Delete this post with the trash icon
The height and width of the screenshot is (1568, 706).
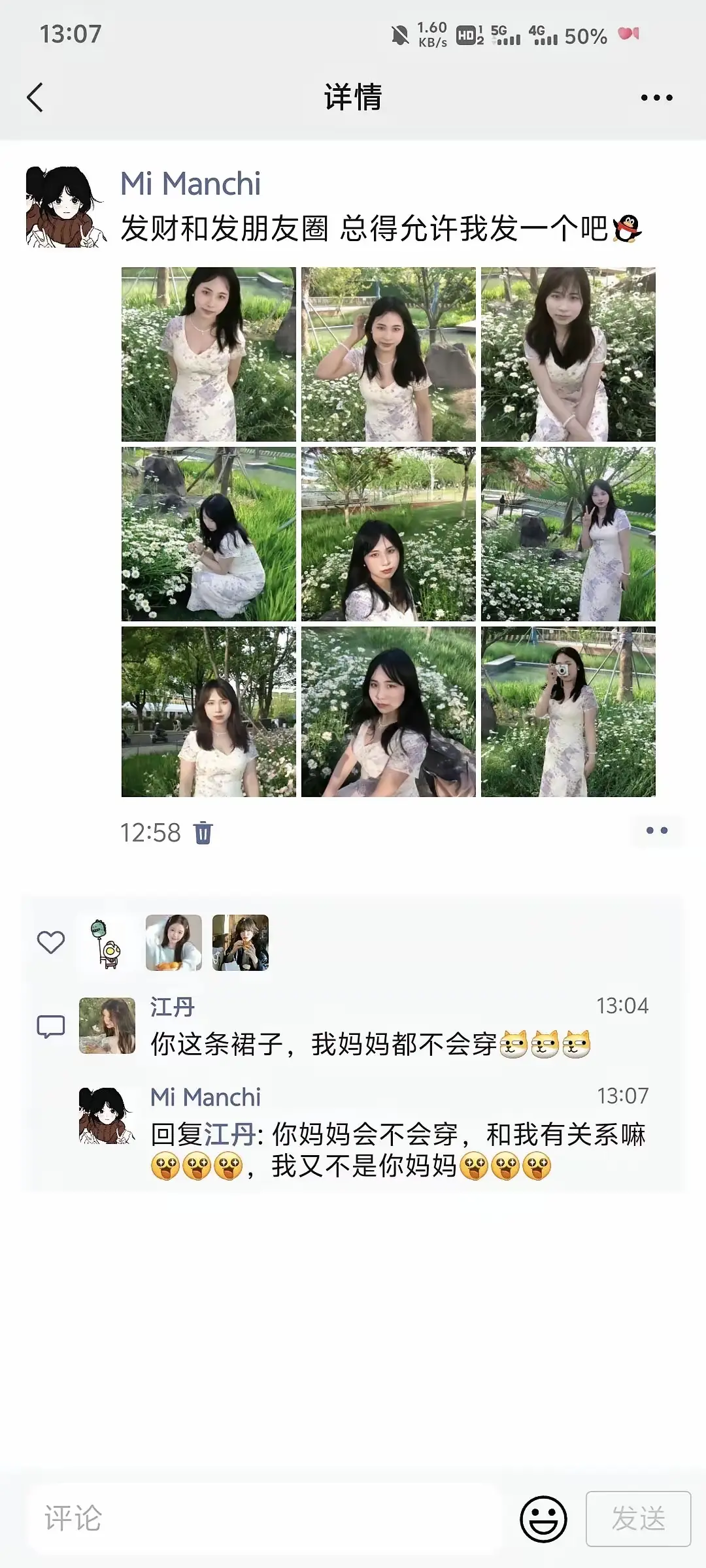(203, 833)
